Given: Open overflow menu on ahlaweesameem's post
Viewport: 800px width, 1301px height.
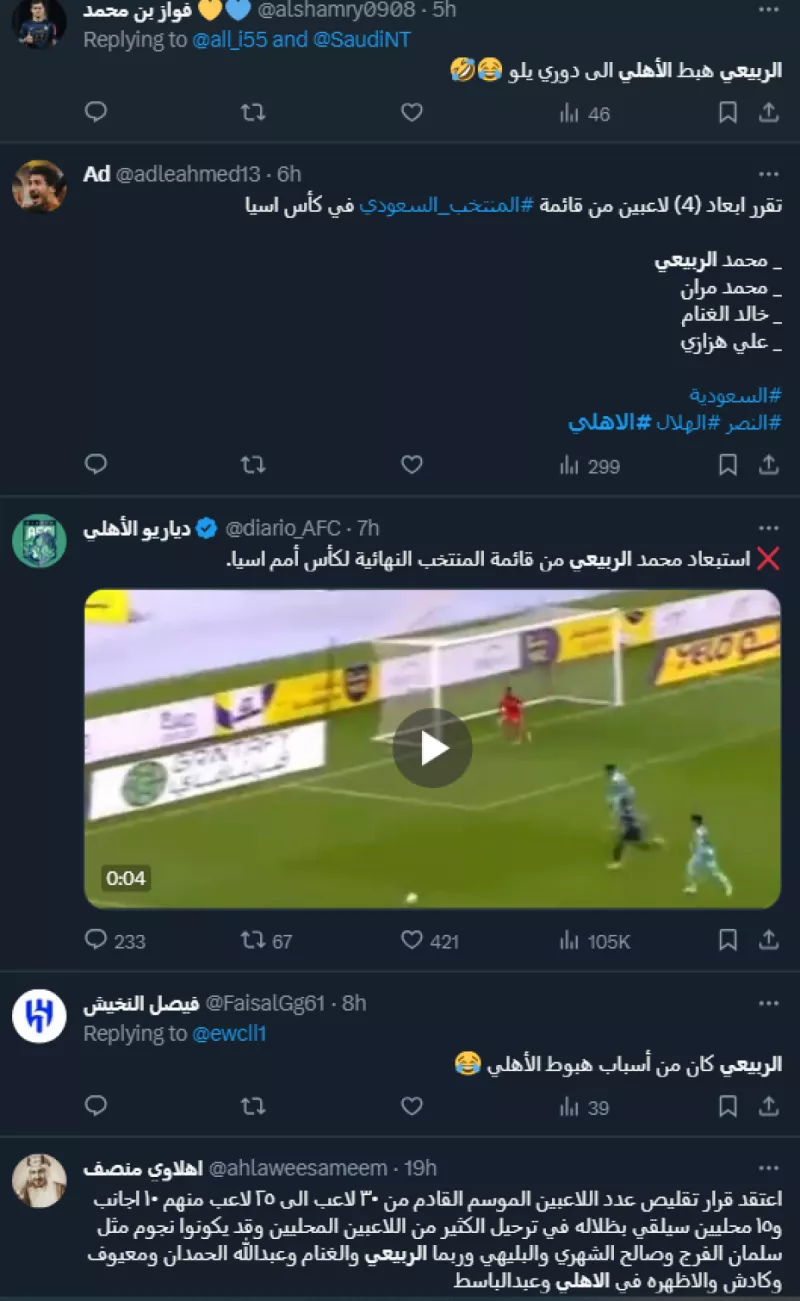Looking at the screenshot, I should pos(768,1168).
